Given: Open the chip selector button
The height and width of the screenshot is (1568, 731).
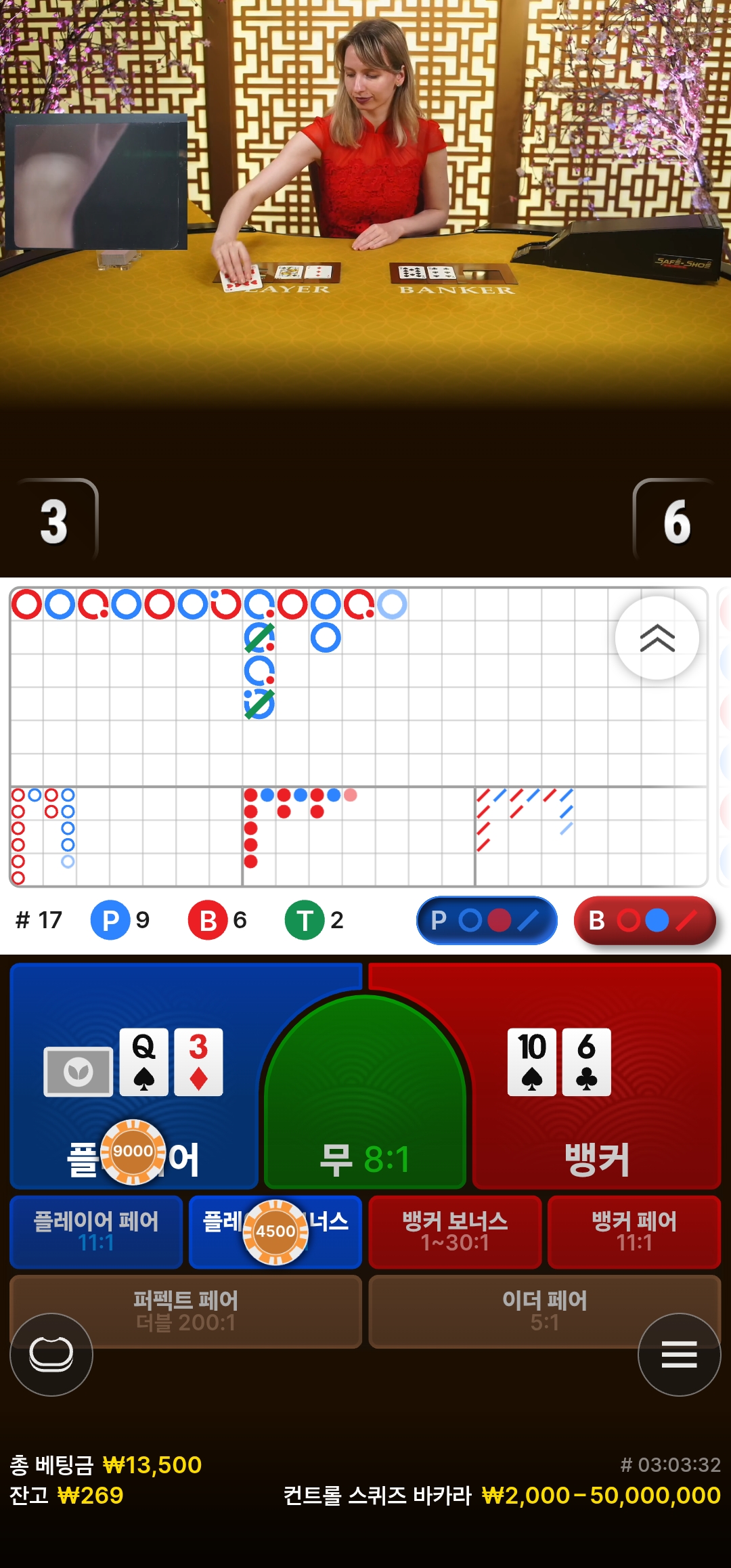Looking at the screenshot, I should (x=51, y=1354).
